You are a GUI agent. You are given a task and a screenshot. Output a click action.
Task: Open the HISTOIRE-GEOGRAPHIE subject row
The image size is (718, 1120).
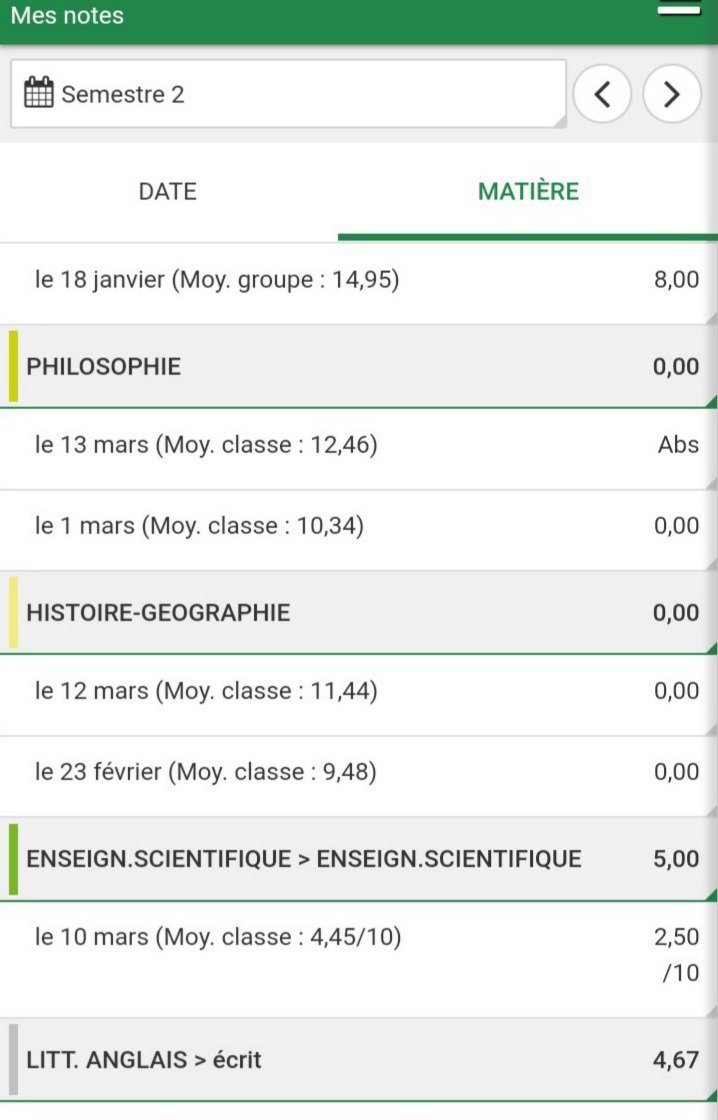(x=359, y=613)
